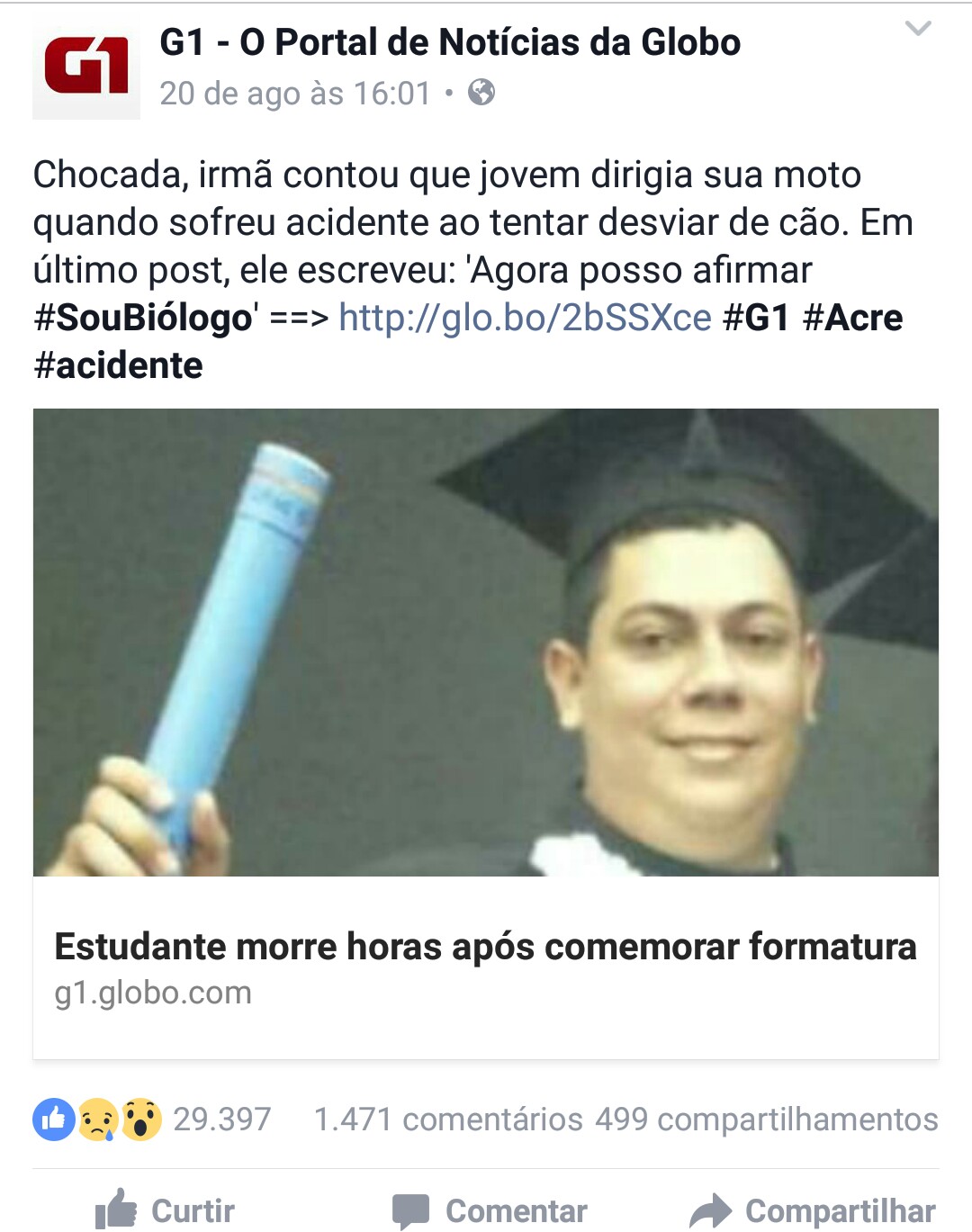Tap the #SouBiólogo hashtag
The width and height of the screenshot is (972, 1232).
144,318
